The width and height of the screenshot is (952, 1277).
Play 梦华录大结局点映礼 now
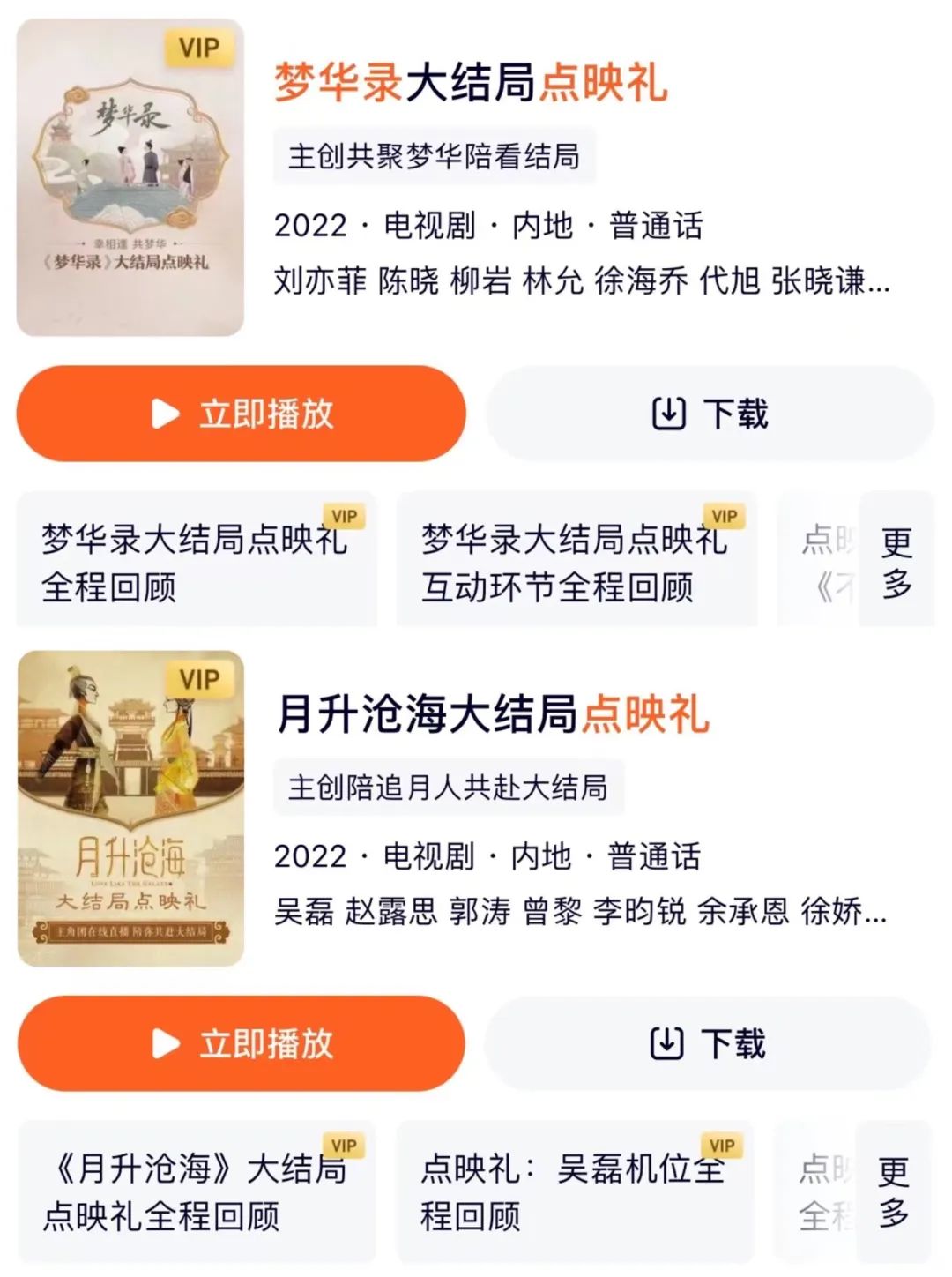click(241, 414)
